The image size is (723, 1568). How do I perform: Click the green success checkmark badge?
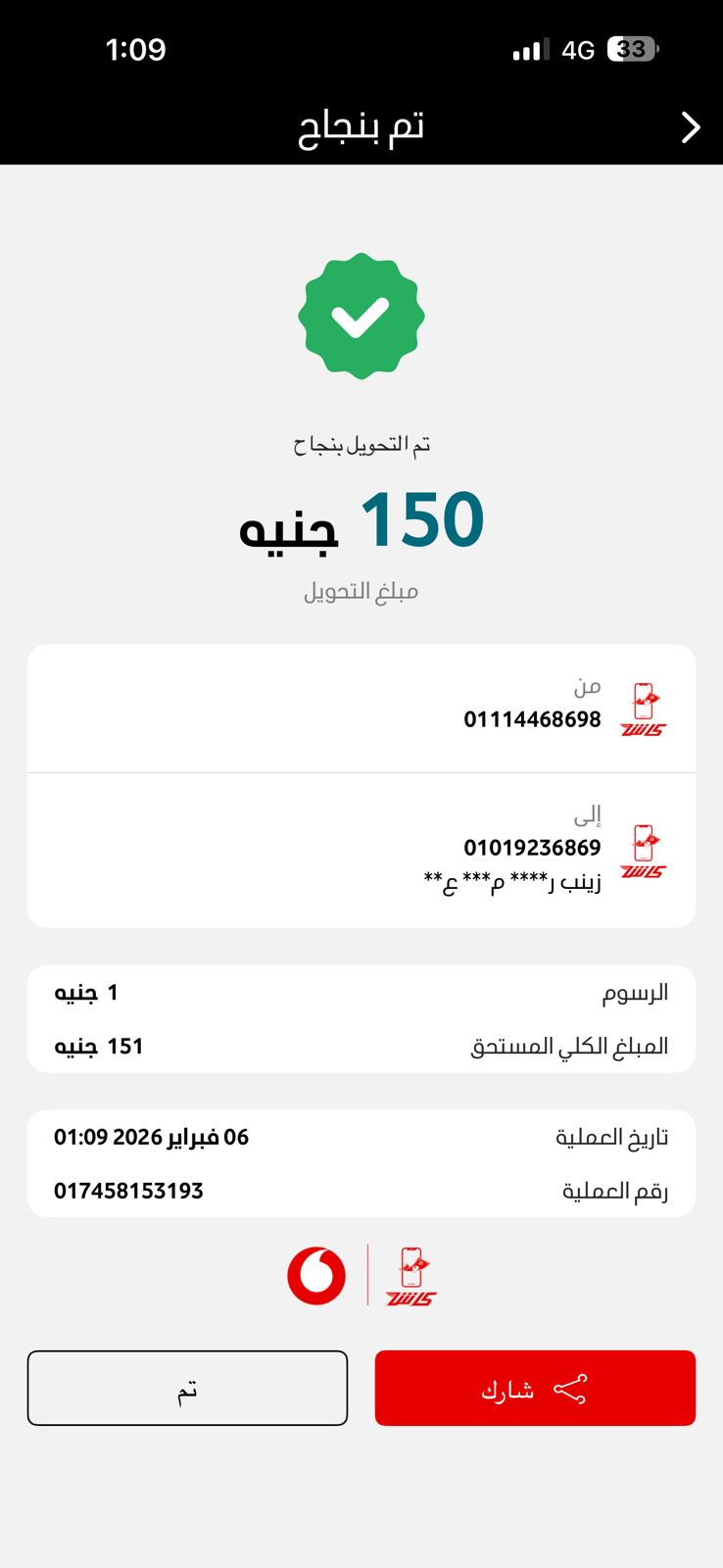tap(361, 316)
